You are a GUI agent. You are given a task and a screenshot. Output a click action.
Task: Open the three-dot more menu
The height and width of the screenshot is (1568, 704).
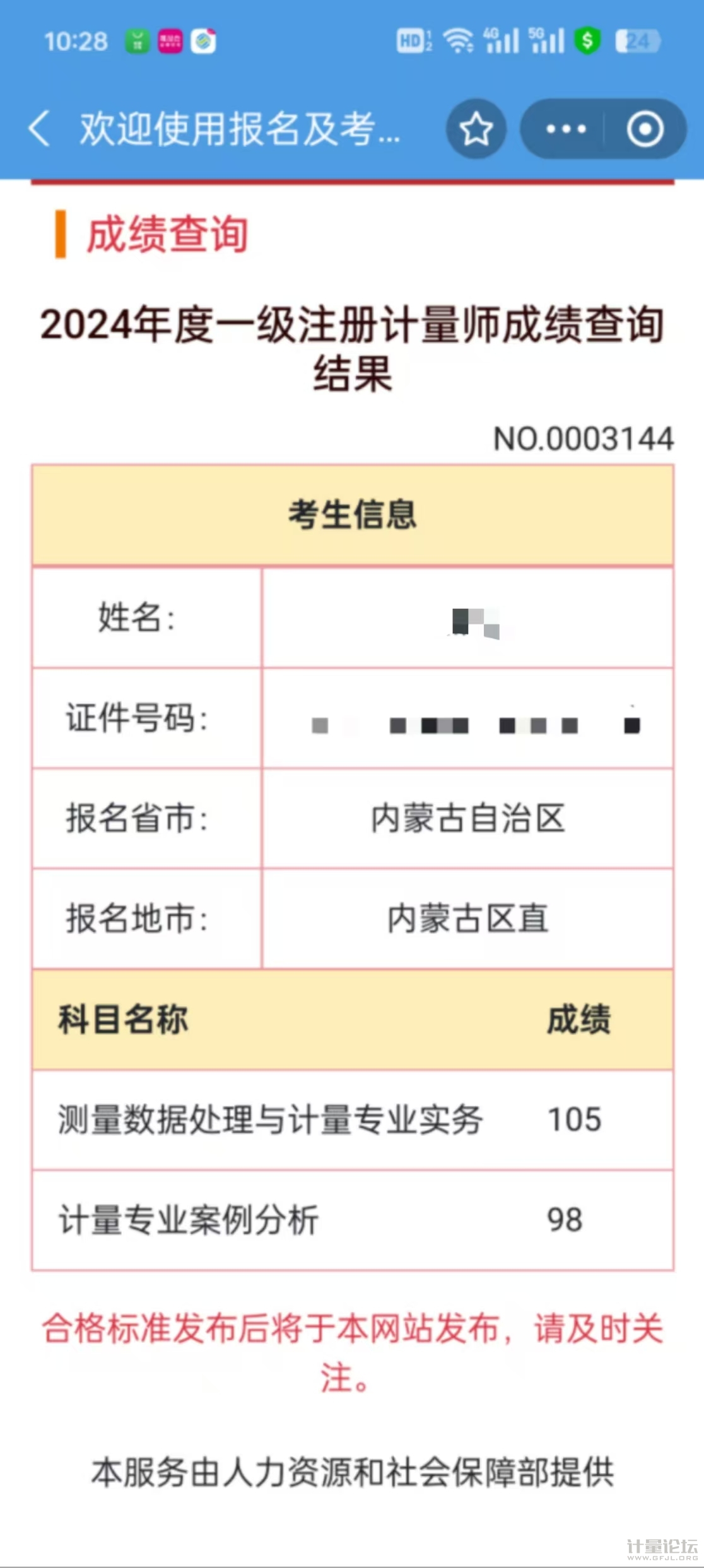565,129
